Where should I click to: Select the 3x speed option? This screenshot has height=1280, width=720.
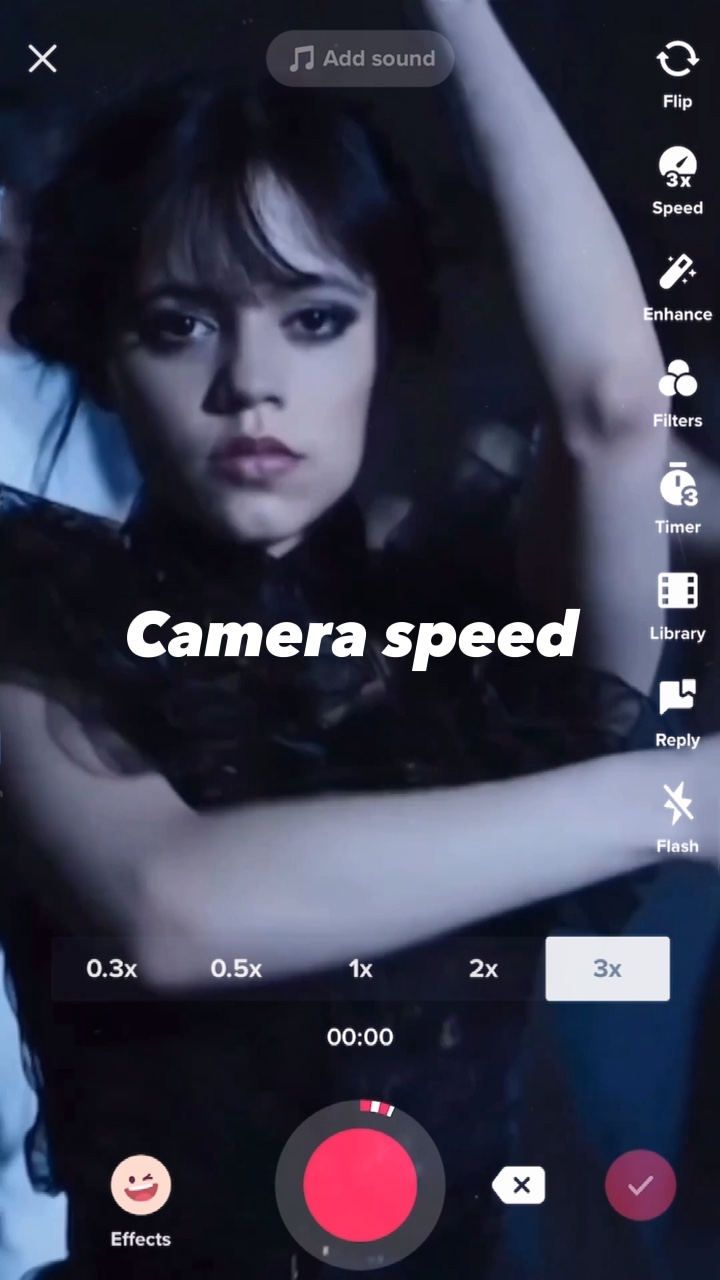pos(607,968)
